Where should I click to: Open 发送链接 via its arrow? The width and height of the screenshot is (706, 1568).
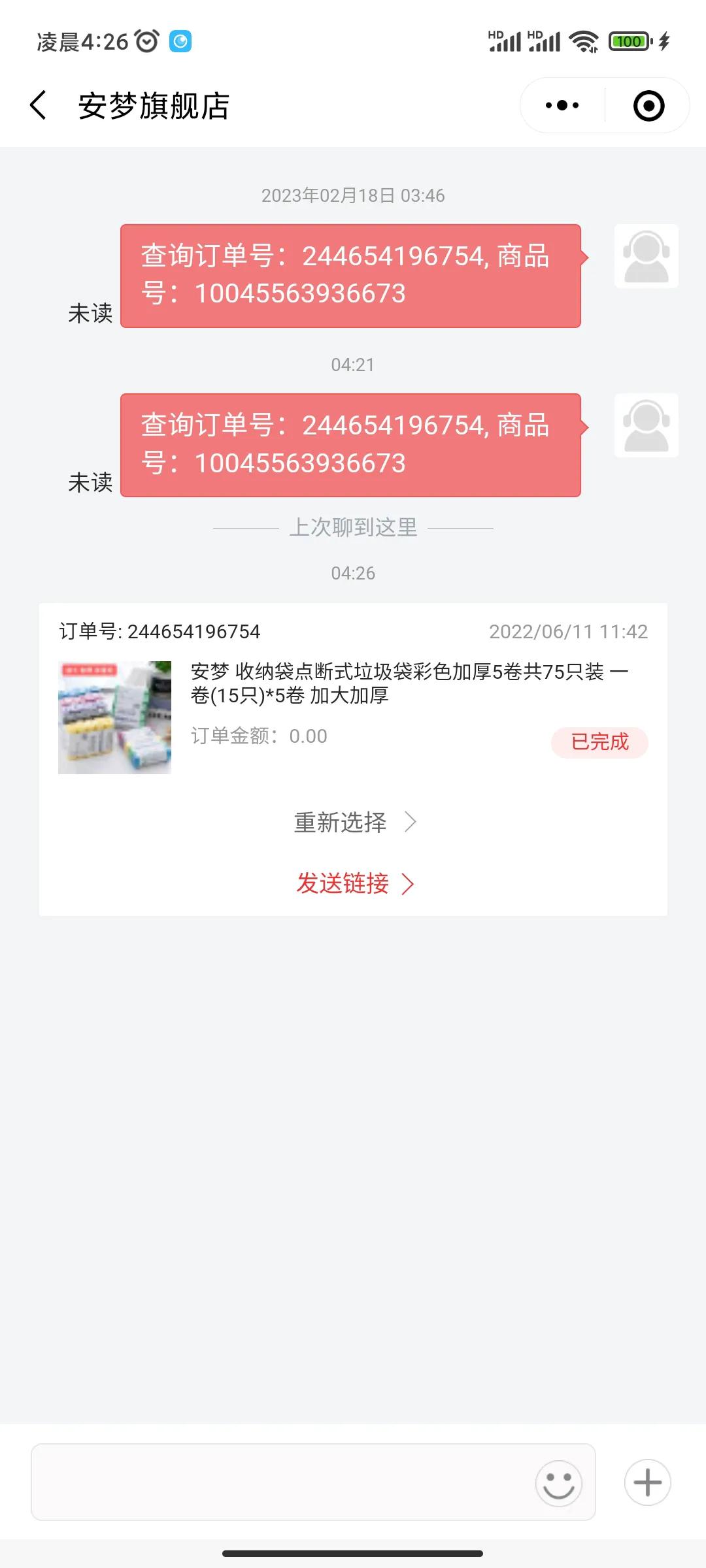click(353, 884)
